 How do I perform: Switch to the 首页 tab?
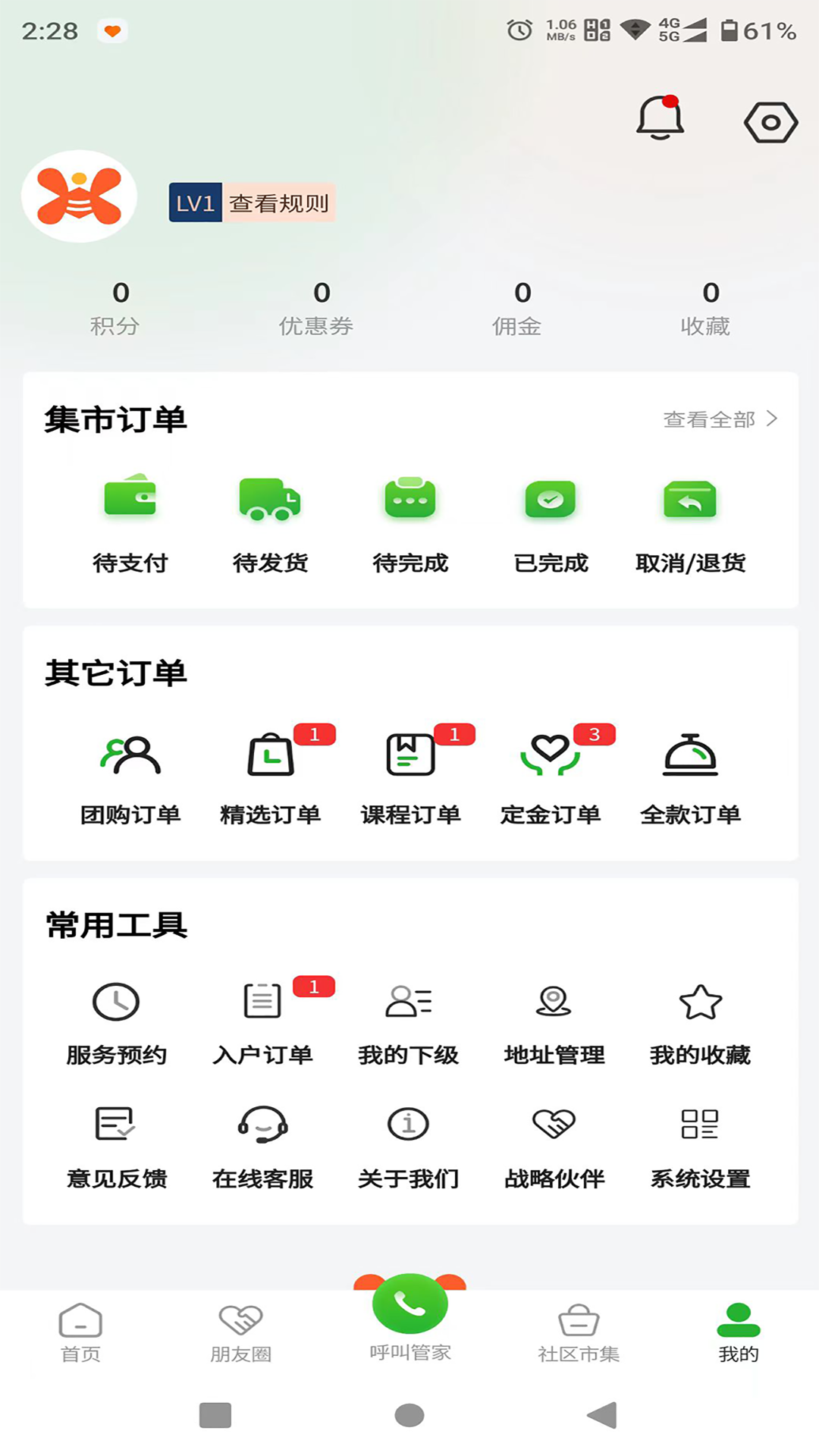[80, 1332]
